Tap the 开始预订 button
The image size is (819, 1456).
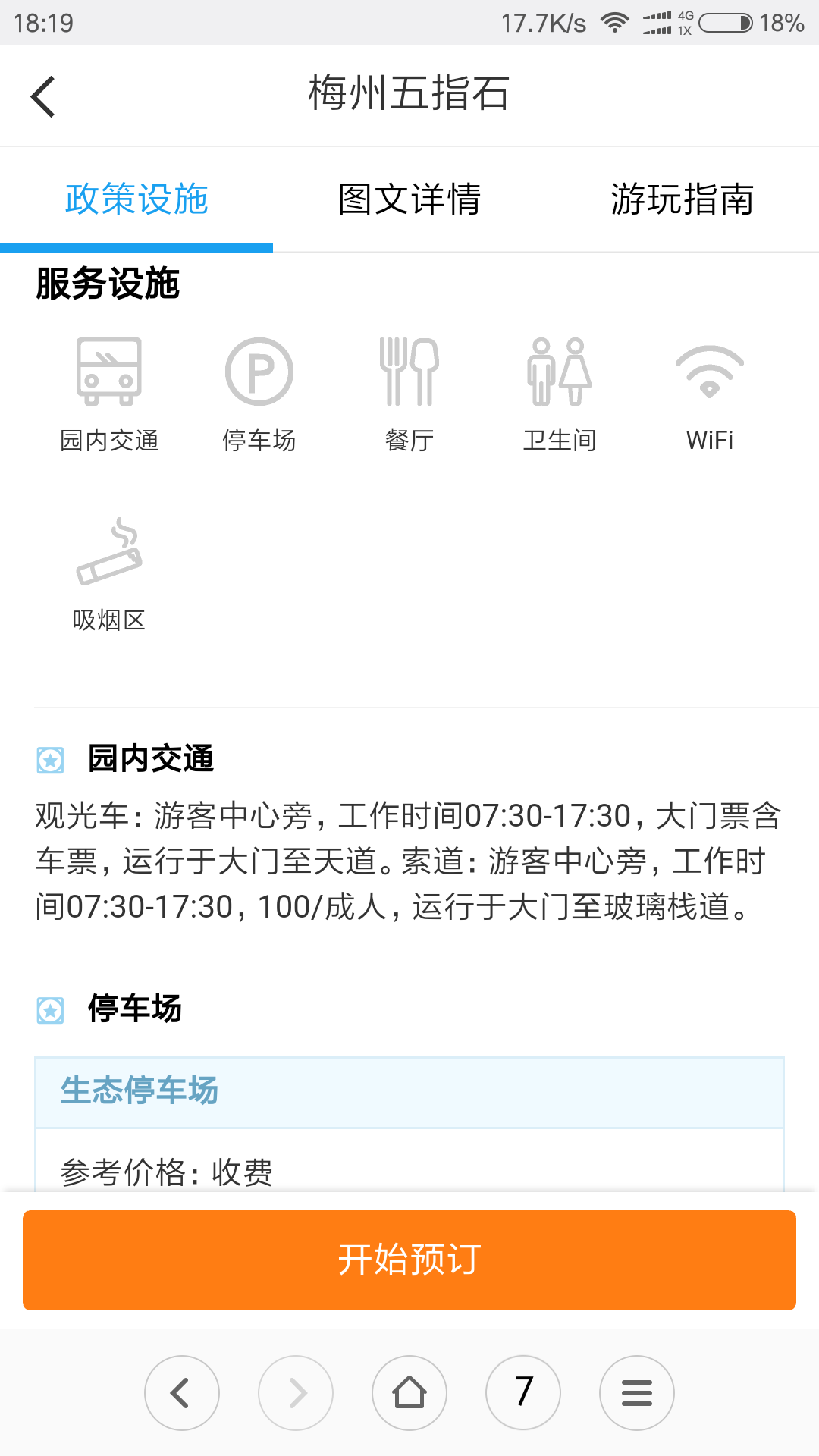(x=409, y=1260)
